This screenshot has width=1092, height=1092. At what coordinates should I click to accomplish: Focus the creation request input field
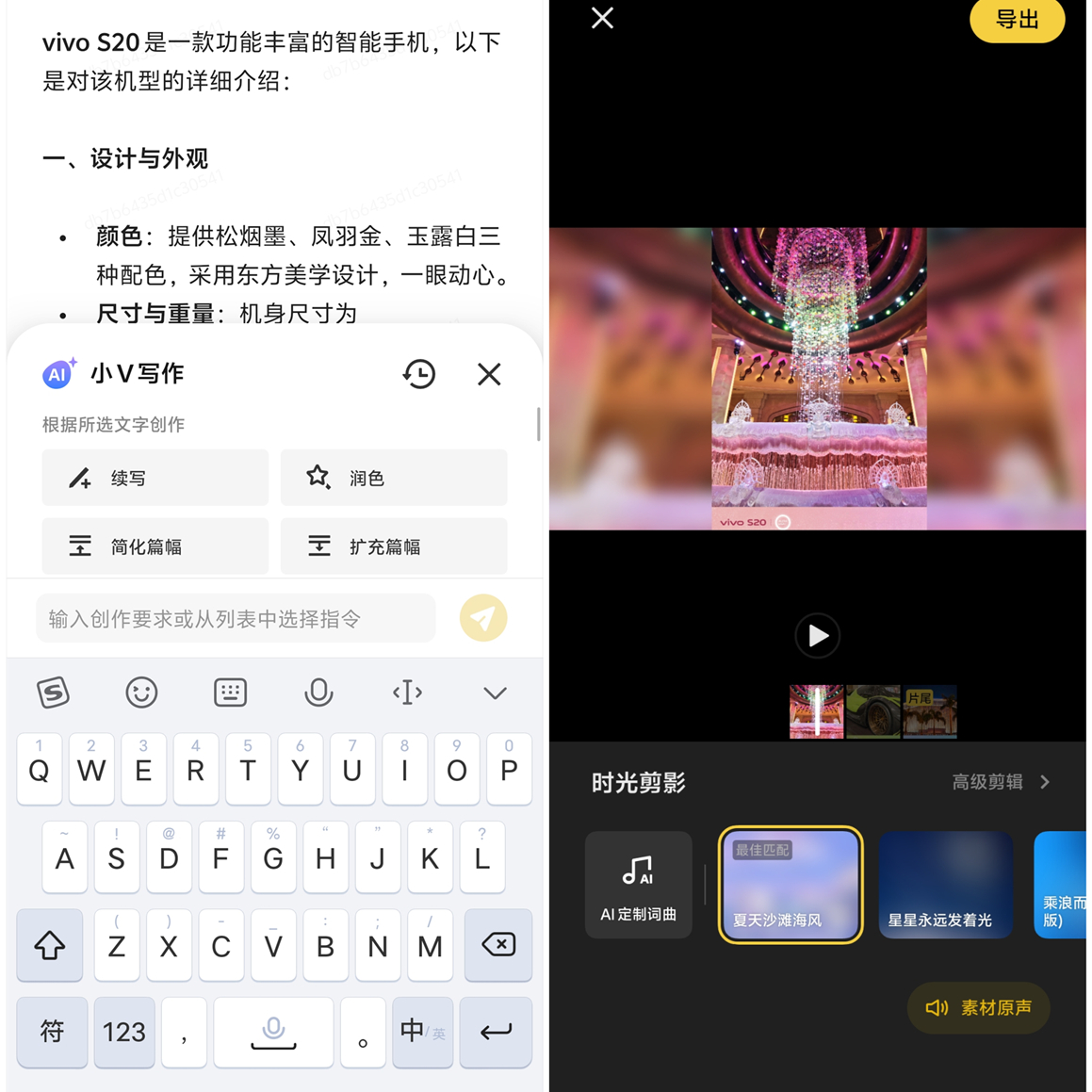tap(236, 618)
